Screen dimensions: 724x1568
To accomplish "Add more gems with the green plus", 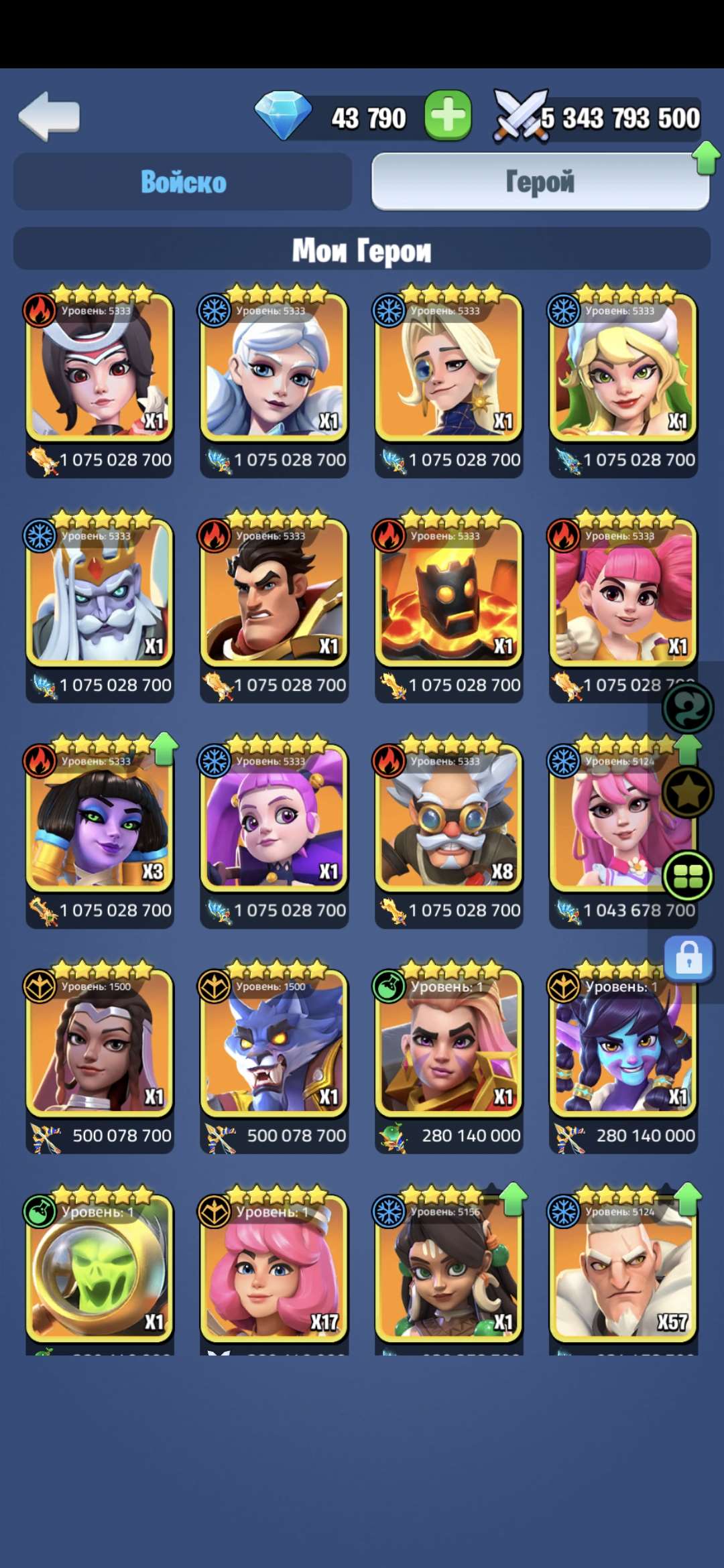I will click(448, 115).
